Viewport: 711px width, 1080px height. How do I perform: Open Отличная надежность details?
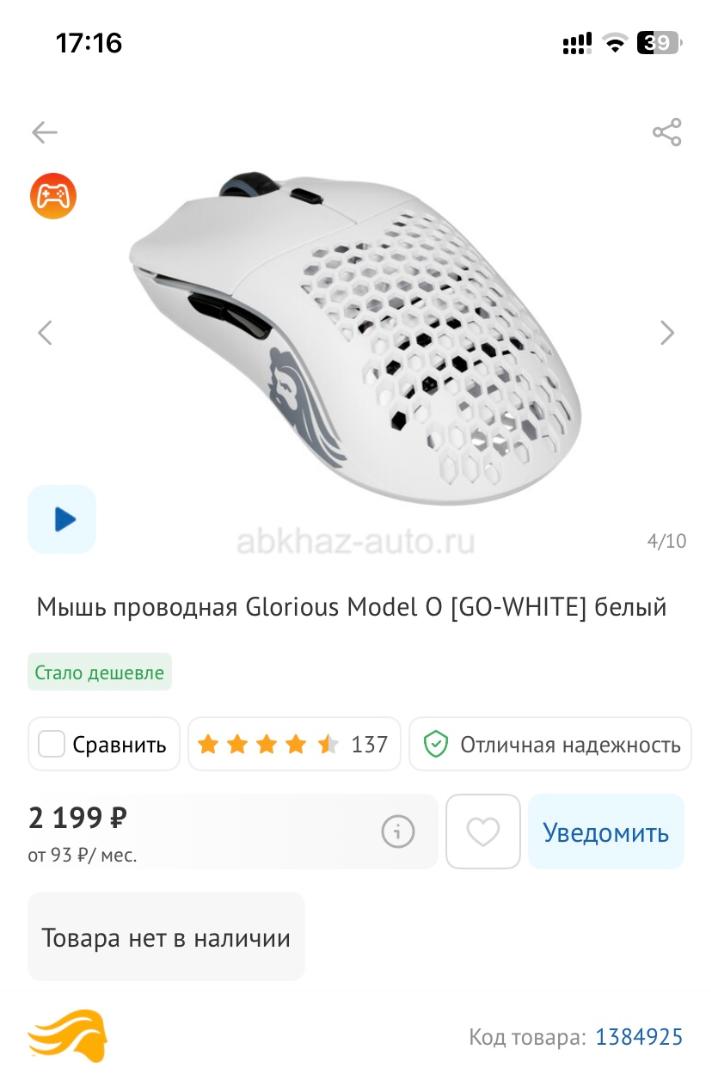[x=550, y=744]
